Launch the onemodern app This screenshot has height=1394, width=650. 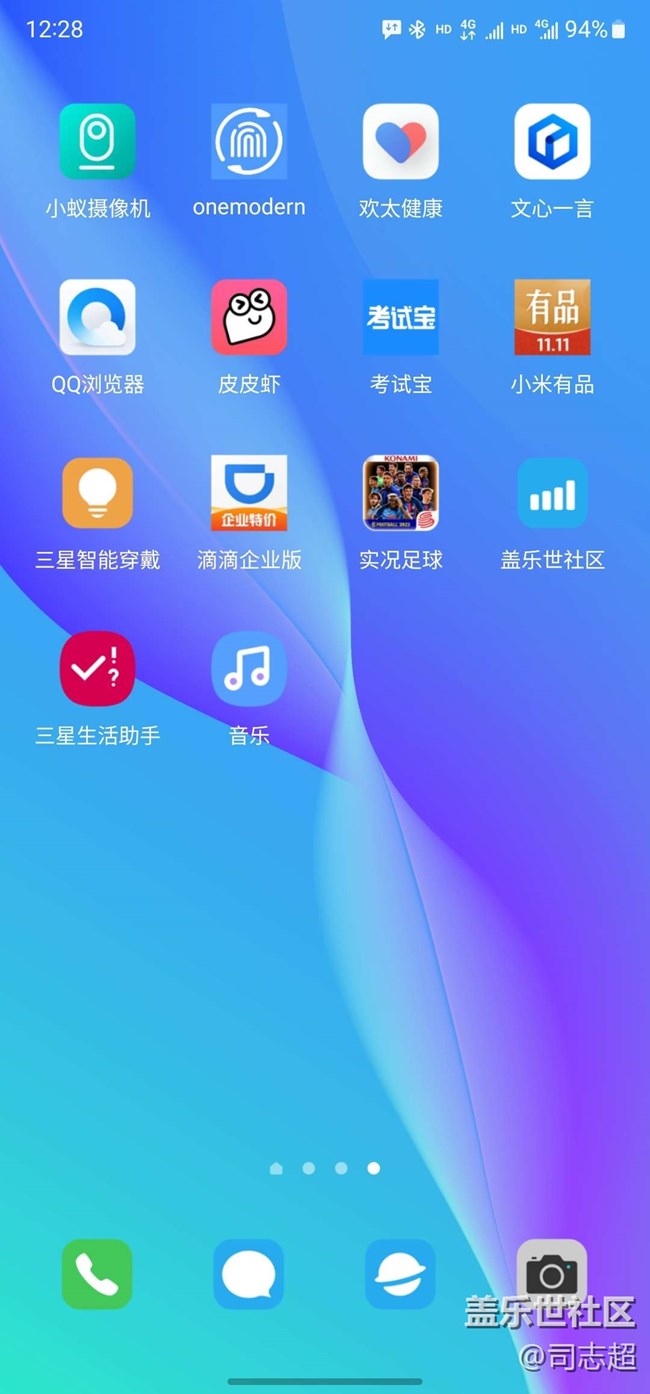click(249, 142)
